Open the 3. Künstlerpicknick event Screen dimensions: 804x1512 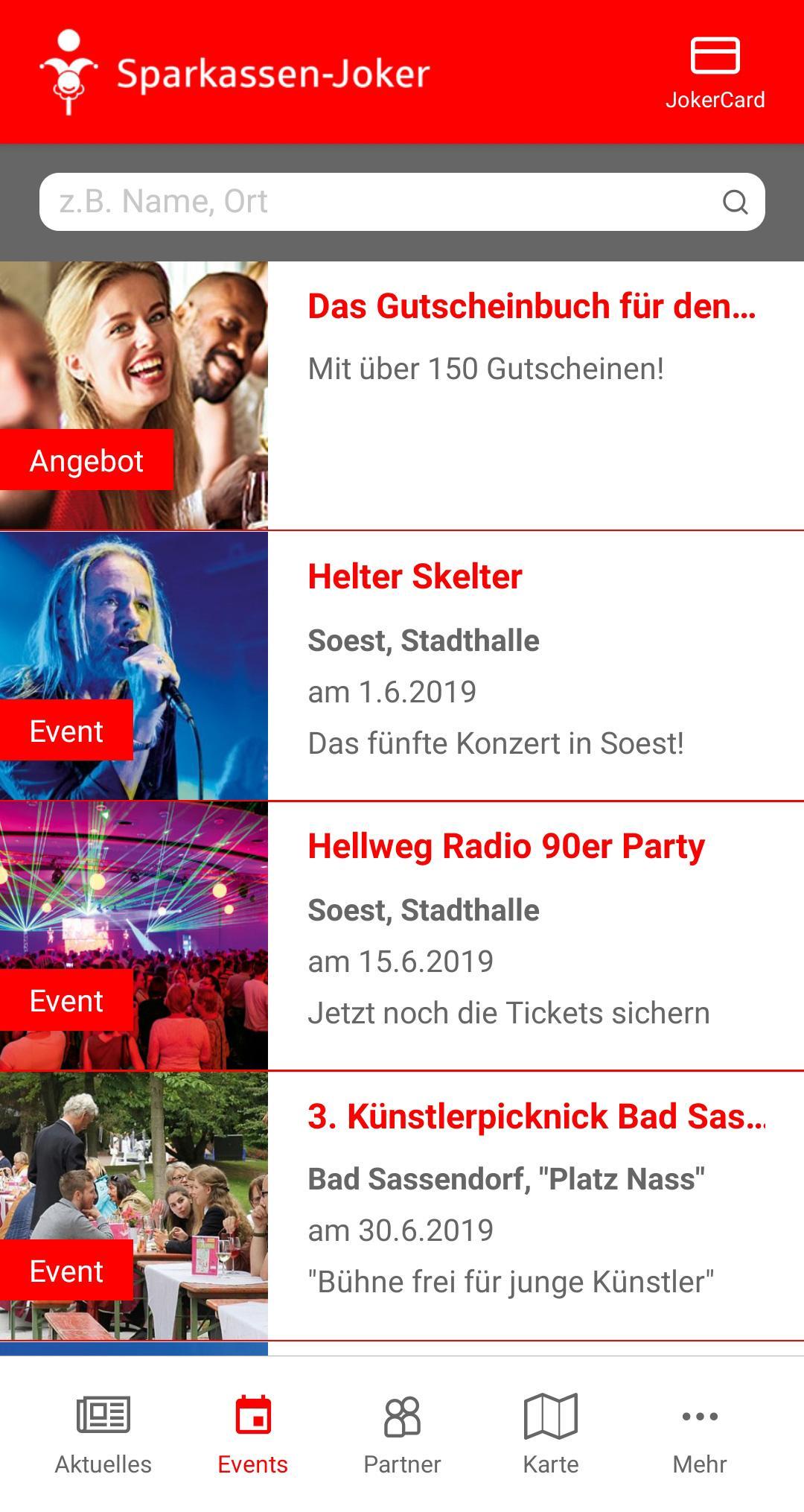[x=536, y=1116]
